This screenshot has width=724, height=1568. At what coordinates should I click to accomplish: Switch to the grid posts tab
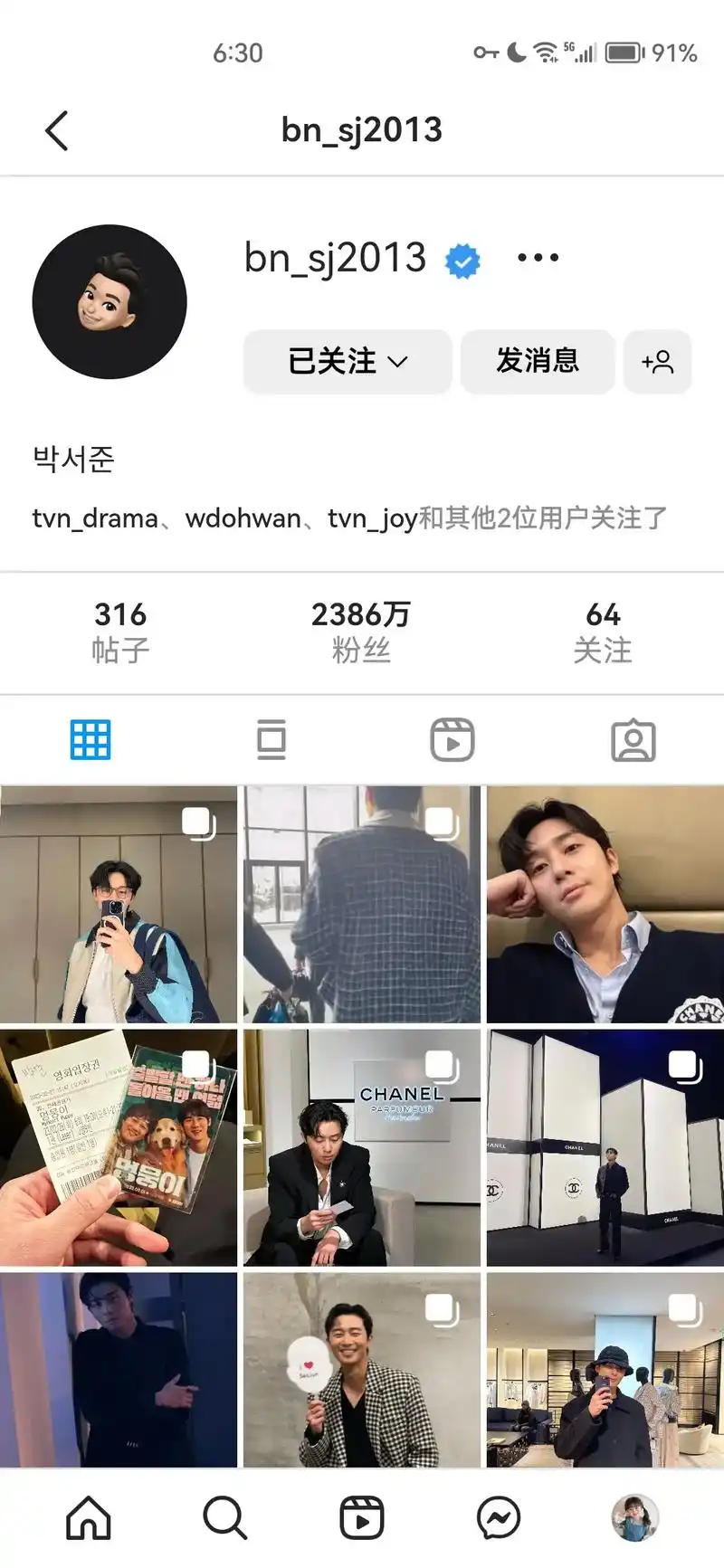(x=90, y=740)
